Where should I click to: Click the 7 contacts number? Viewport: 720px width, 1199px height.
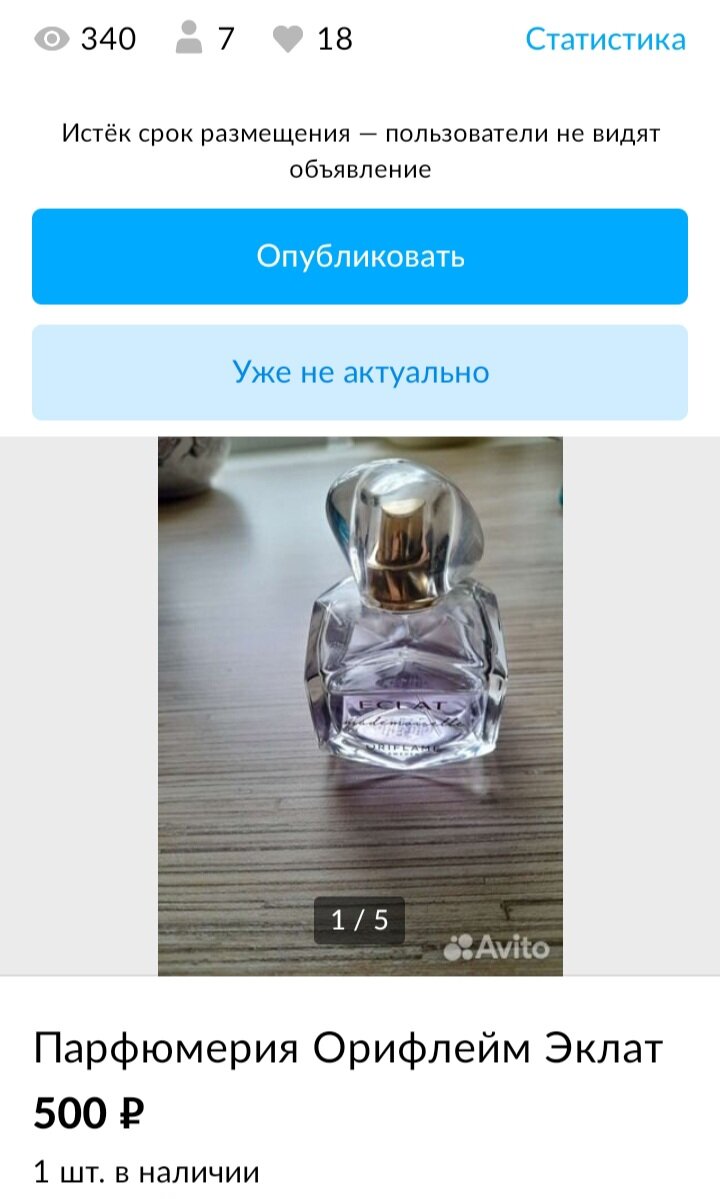(x=222, y=38)
